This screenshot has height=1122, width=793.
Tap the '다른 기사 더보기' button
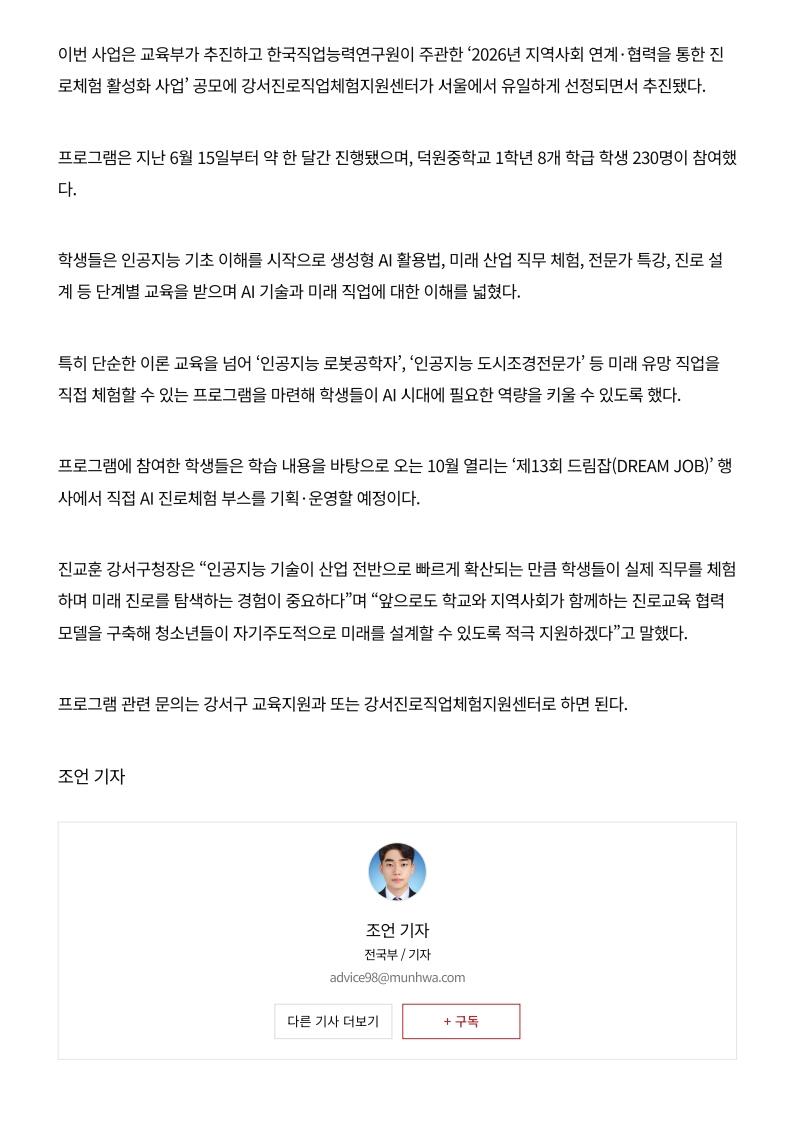[x=333, y=1021]
